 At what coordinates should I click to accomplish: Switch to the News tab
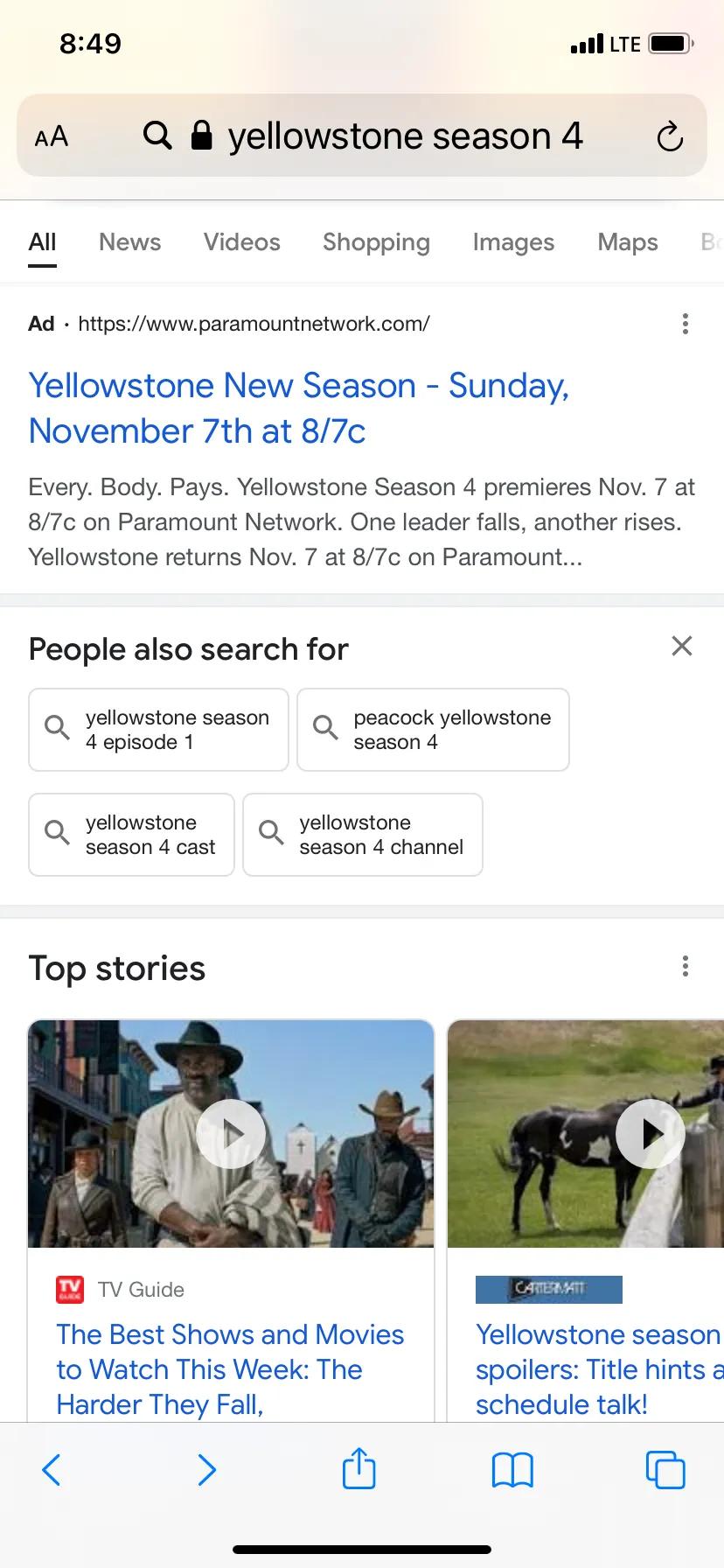click(129, 242)
